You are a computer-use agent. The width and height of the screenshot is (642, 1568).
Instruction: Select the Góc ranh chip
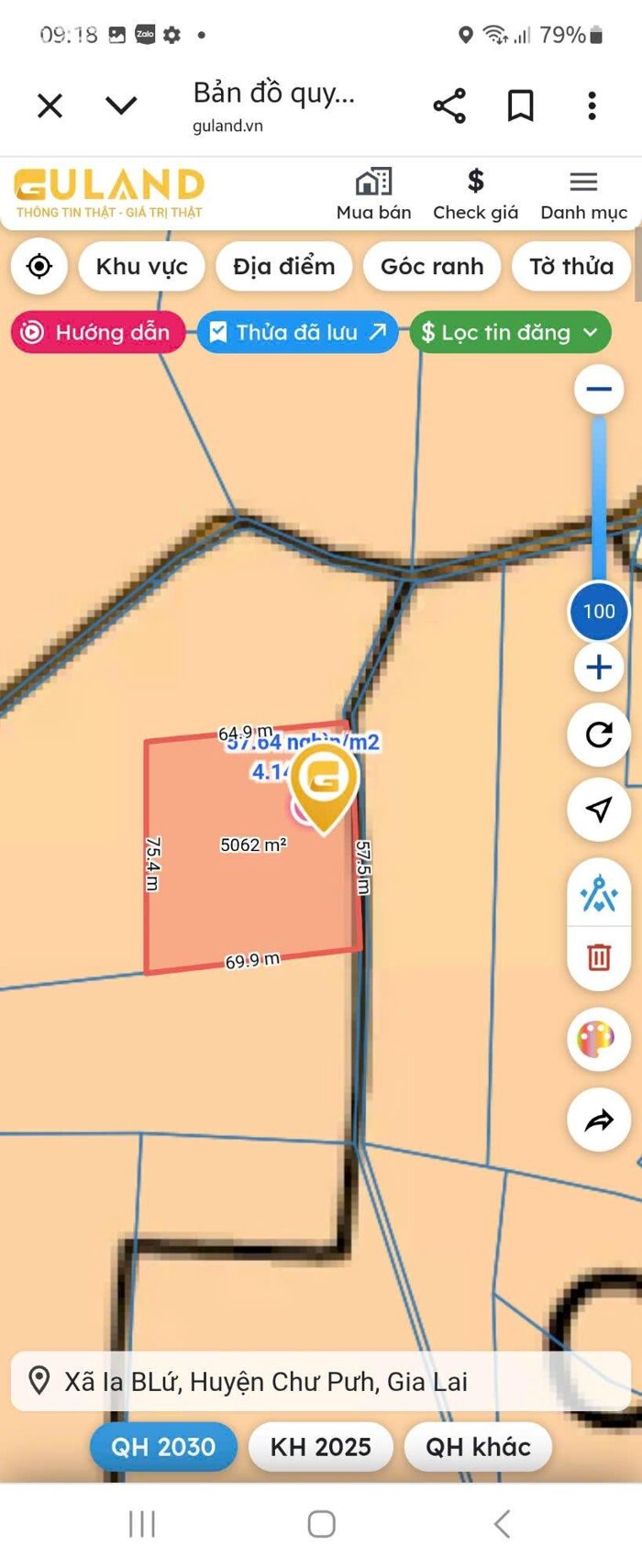point(432,267)
